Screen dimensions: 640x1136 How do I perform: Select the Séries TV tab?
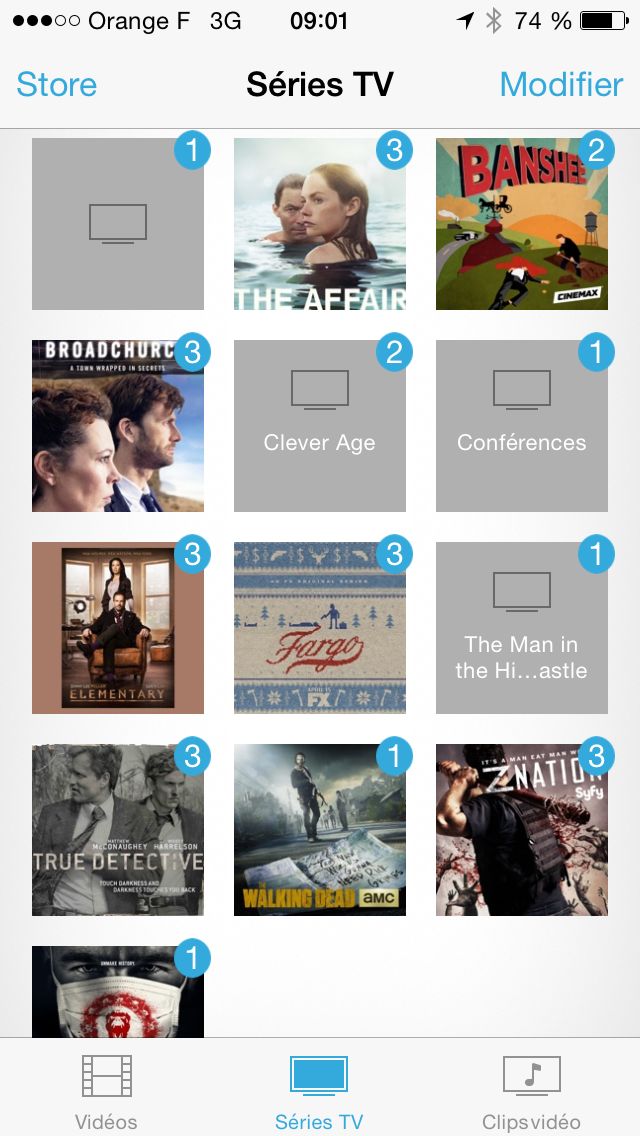(x=319, y=1090)
